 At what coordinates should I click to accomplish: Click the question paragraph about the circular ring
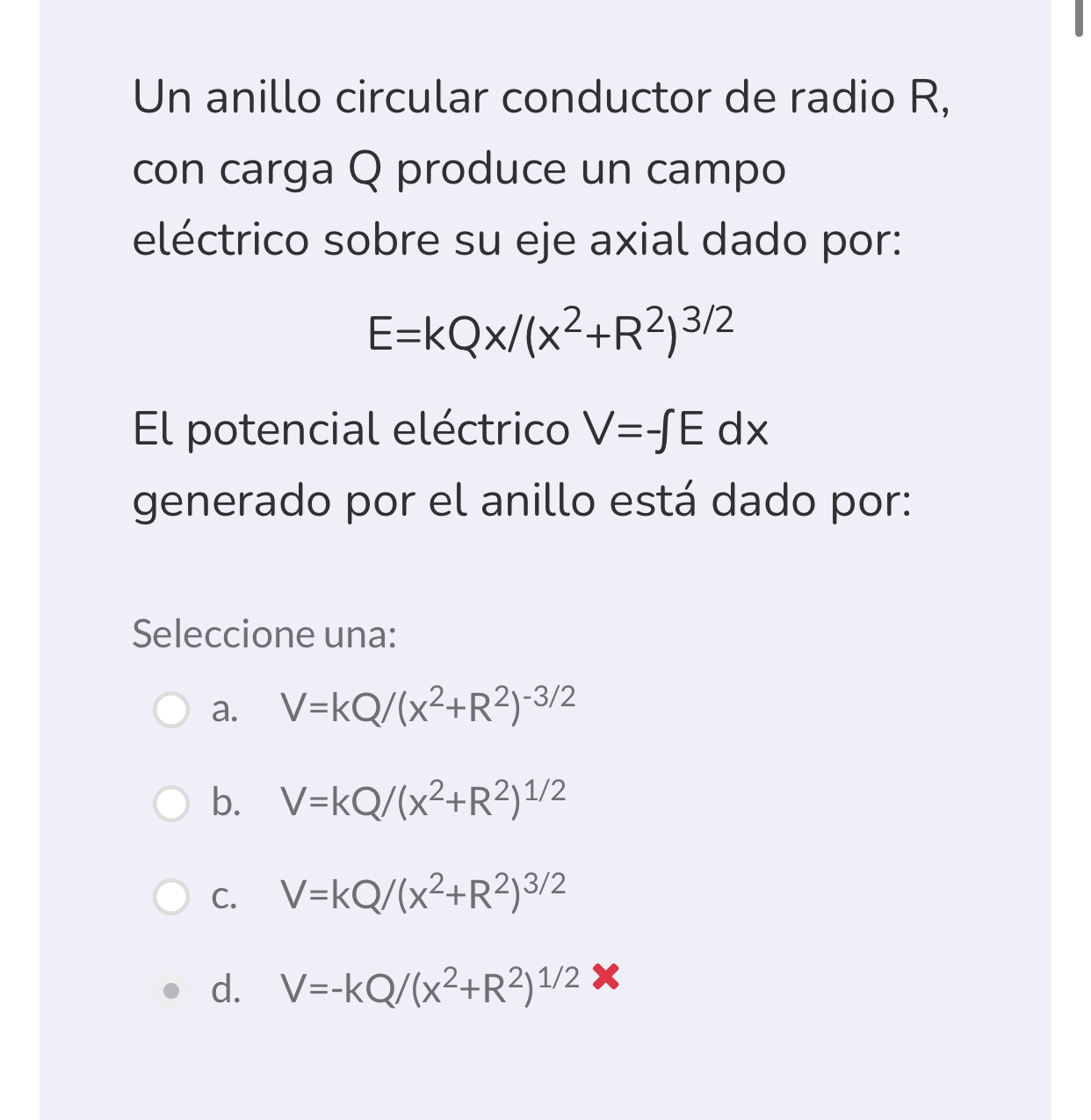click(x=520, y=167)
